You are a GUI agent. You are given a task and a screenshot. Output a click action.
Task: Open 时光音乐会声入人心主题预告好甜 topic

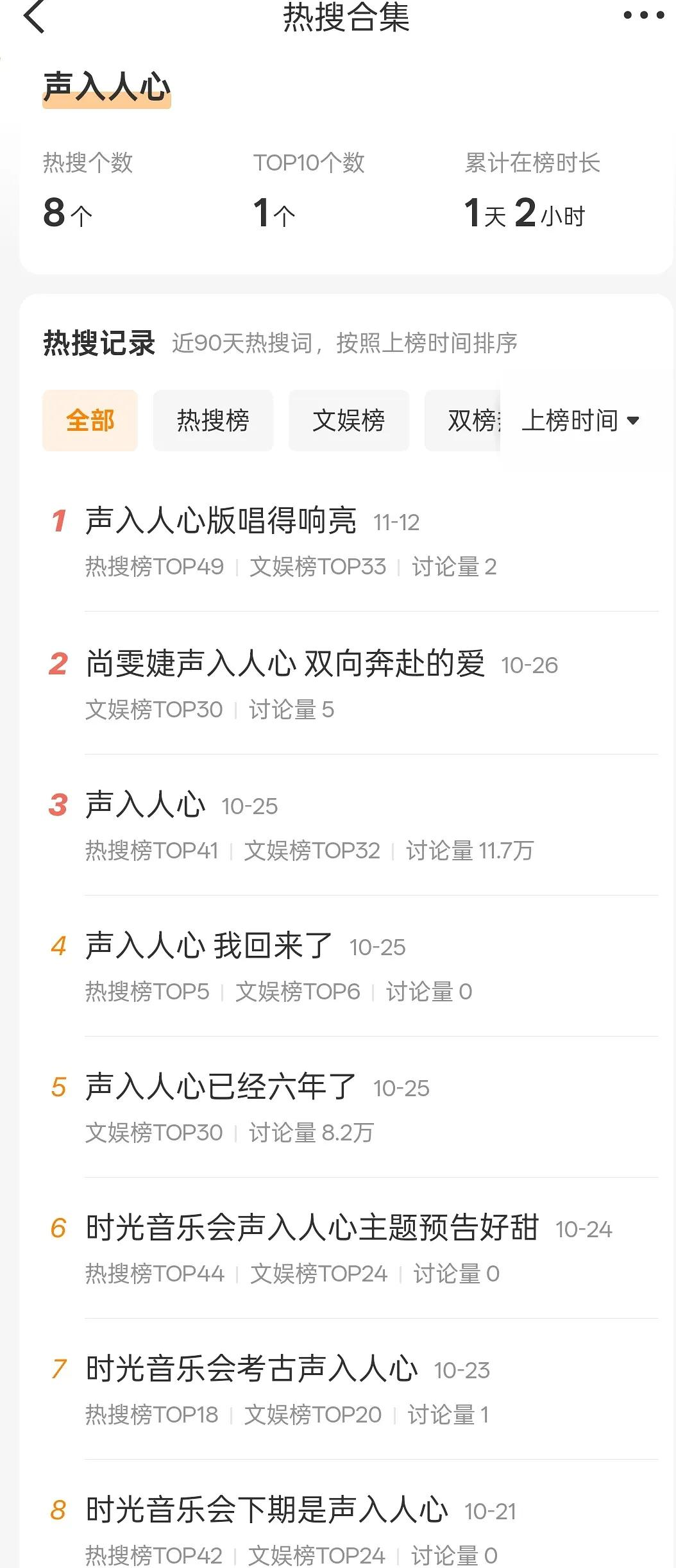(x=312, y=1228)
